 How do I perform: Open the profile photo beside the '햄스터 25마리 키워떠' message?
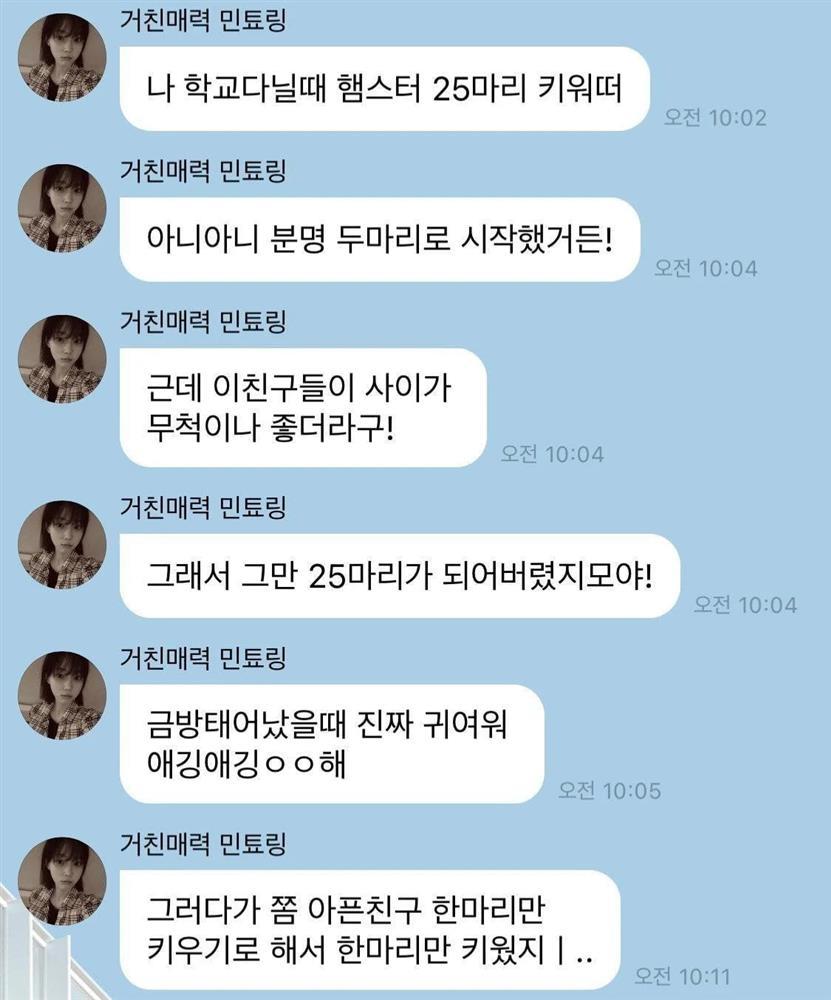click(62, 58)
